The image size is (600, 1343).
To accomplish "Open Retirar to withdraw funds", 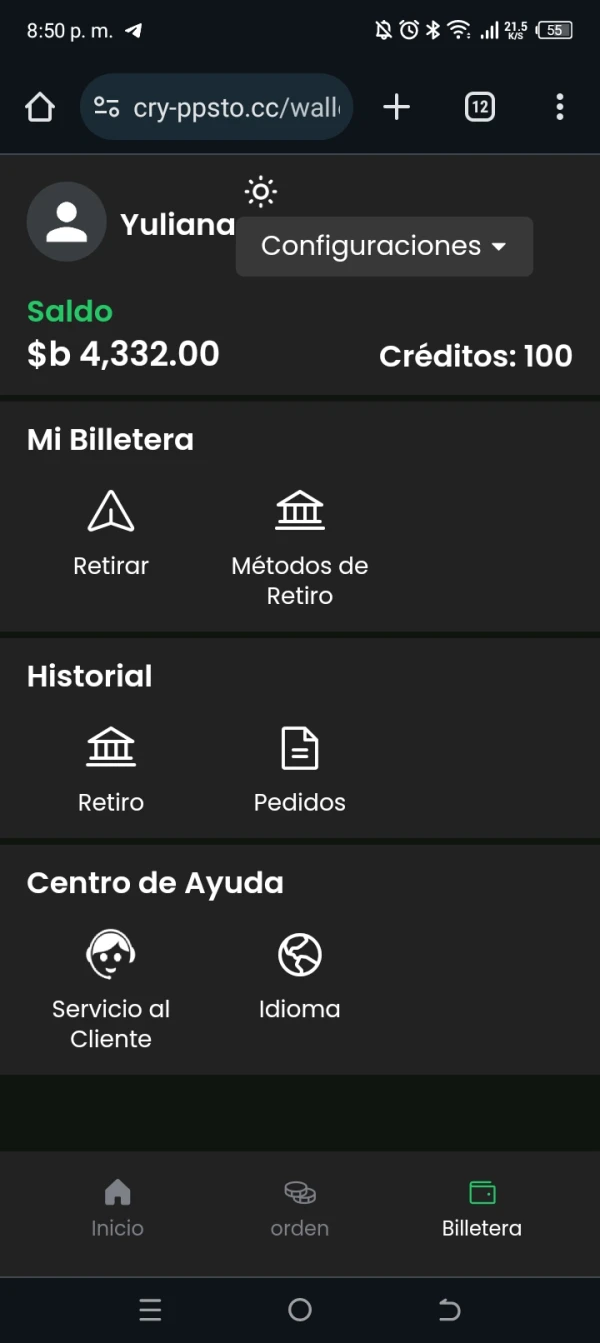I will tap(111, 533).
